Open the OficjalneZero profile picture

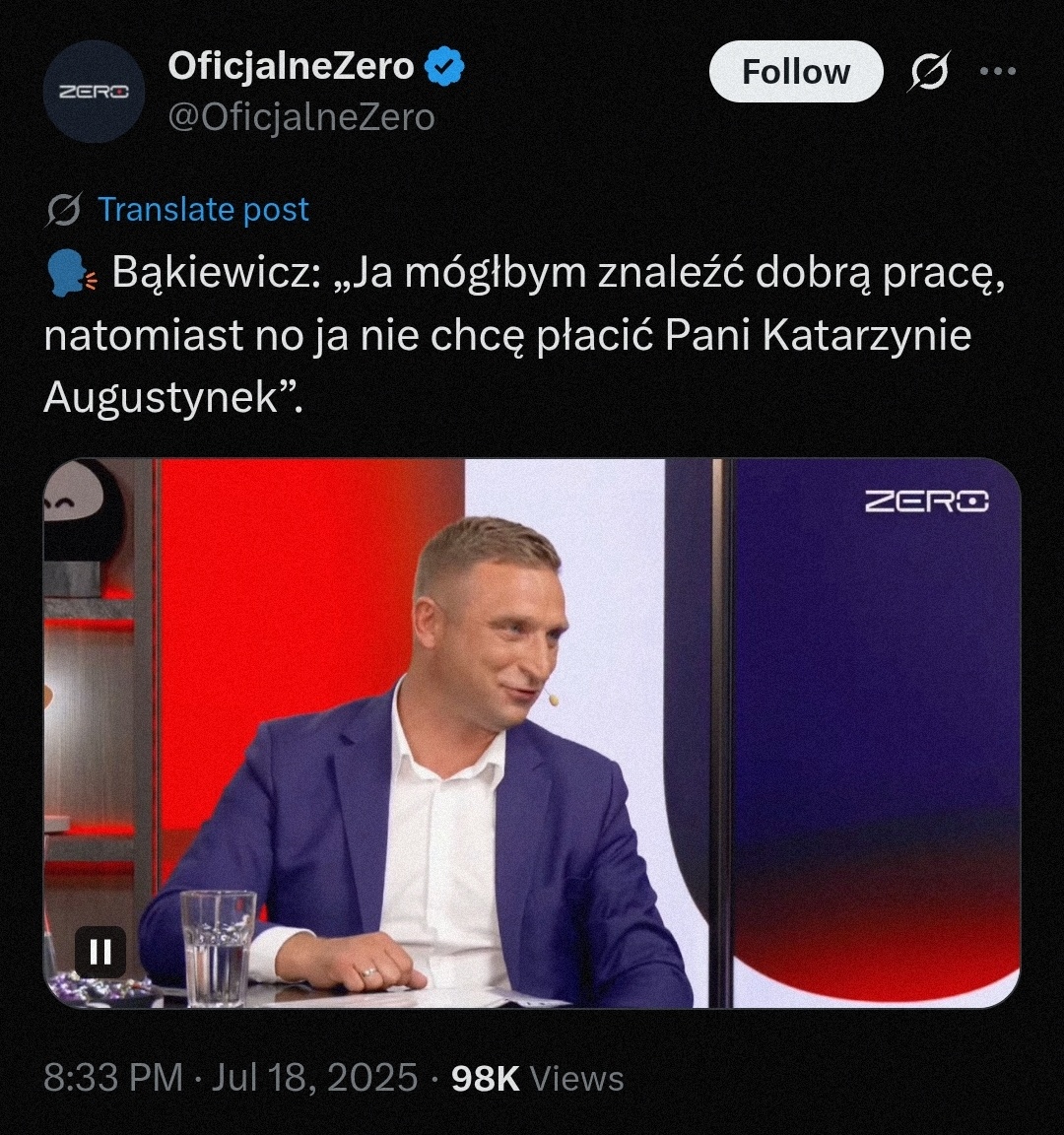point(95,92)
